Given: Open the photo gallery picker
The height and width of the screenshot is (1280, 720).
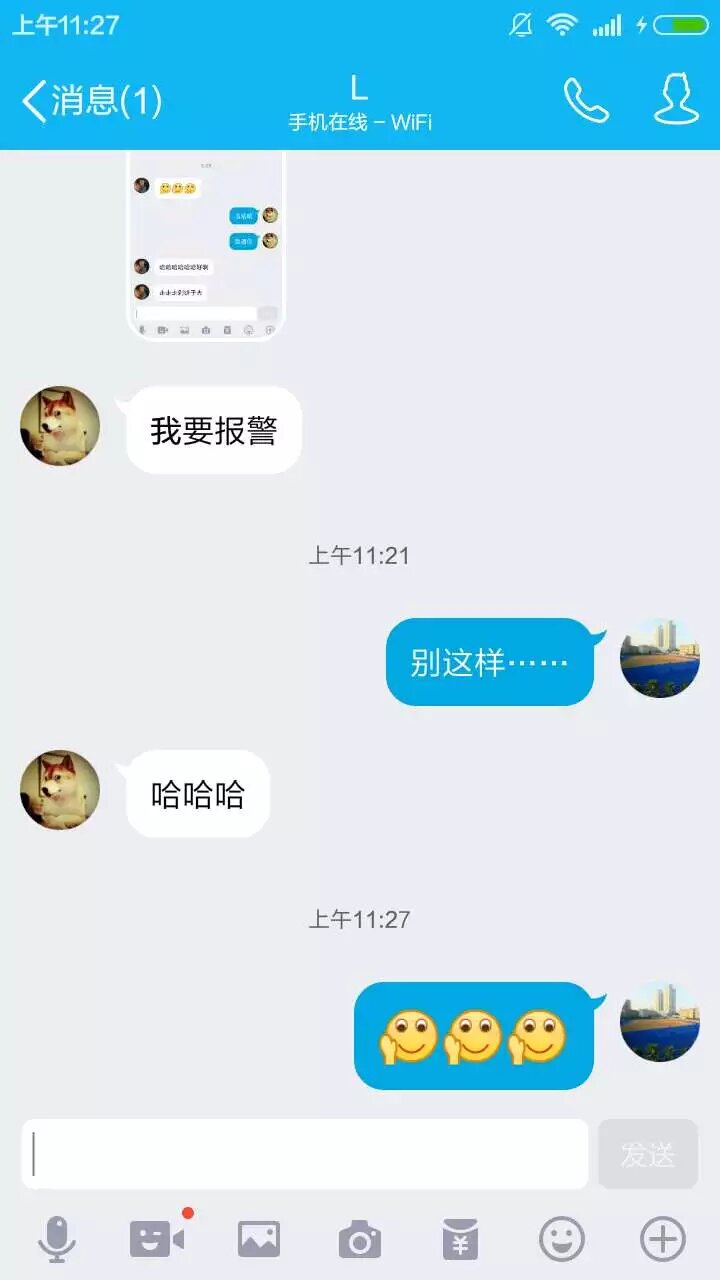Looking at the screenshot, I should (x=259, y=1240).
